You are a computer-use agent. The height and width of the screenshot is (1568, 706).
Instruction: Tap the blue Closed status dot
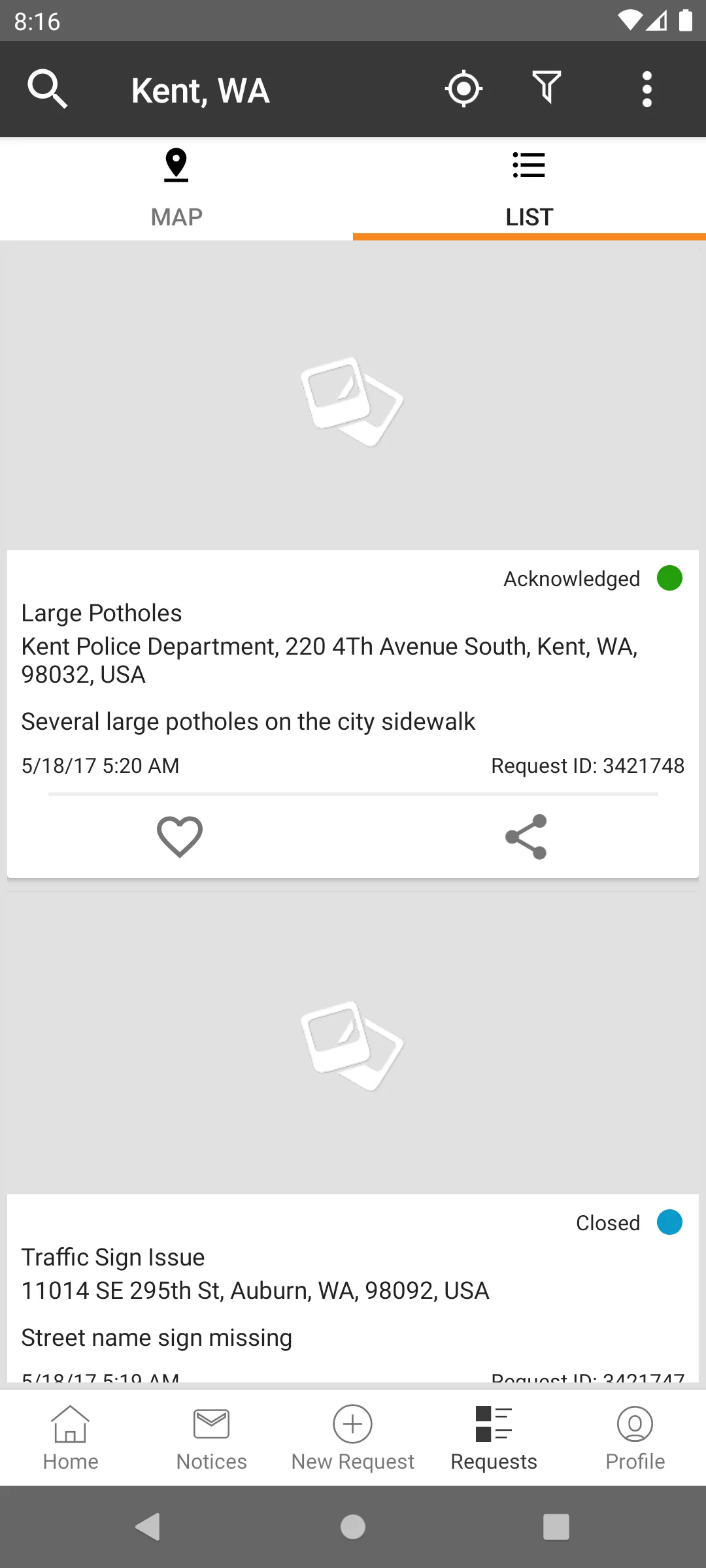click(x=669, y=1222)
